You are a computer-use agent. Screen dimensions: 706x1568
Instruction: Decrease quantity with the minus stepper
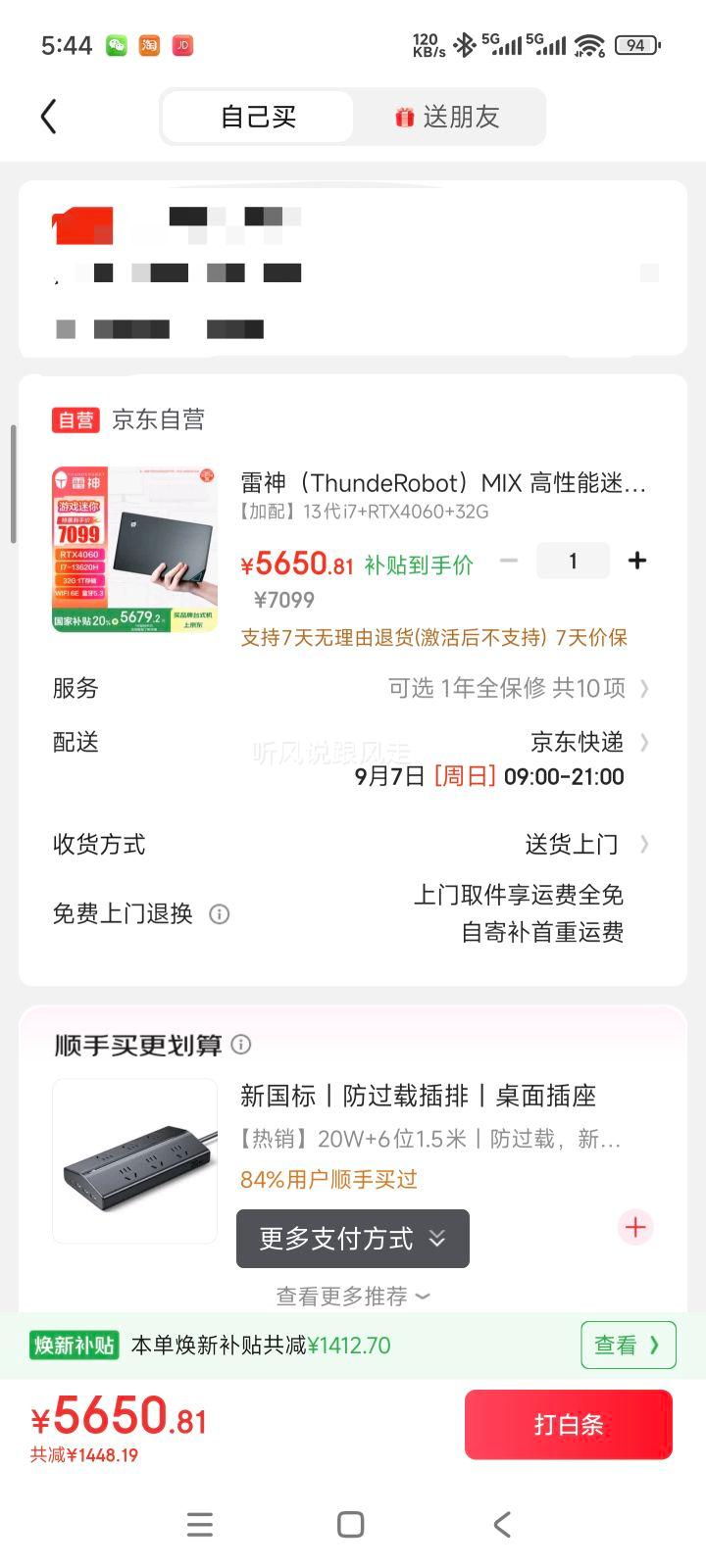(509, 560)
